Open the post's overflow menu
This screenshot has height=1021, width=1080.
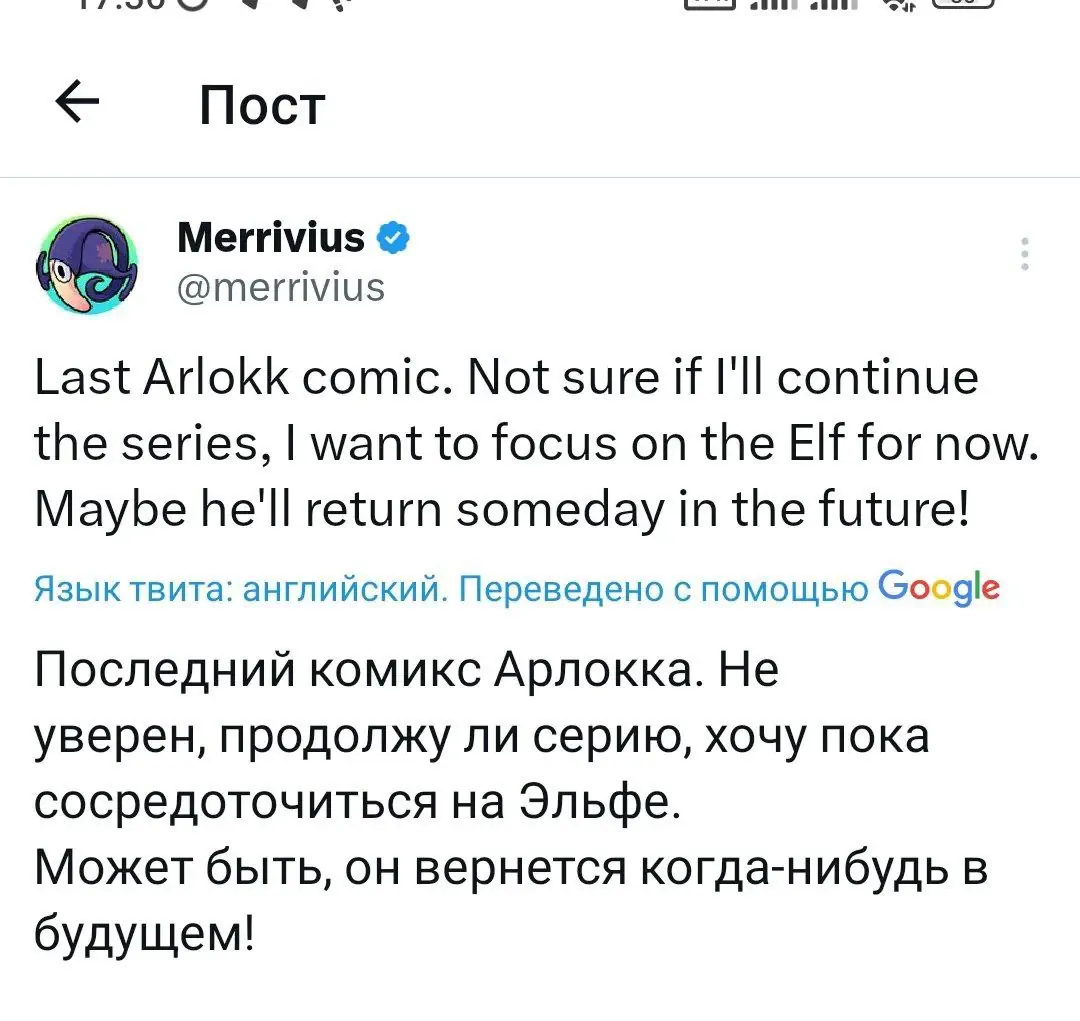(x=1024, y=254)
